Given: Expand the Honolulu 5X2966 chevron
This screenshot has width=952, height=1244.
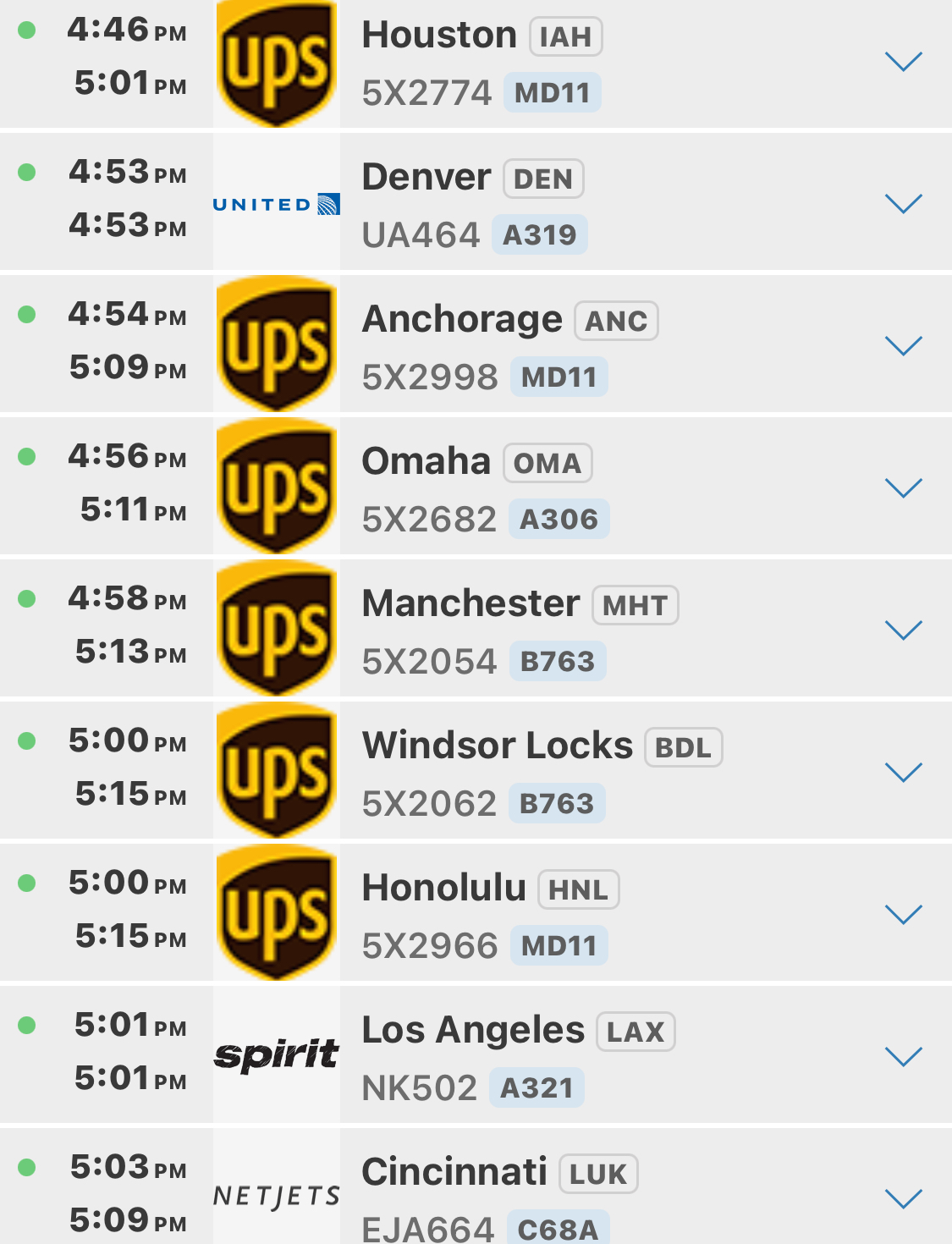Looking at the screenshot, I should click(x=903, y=915).
